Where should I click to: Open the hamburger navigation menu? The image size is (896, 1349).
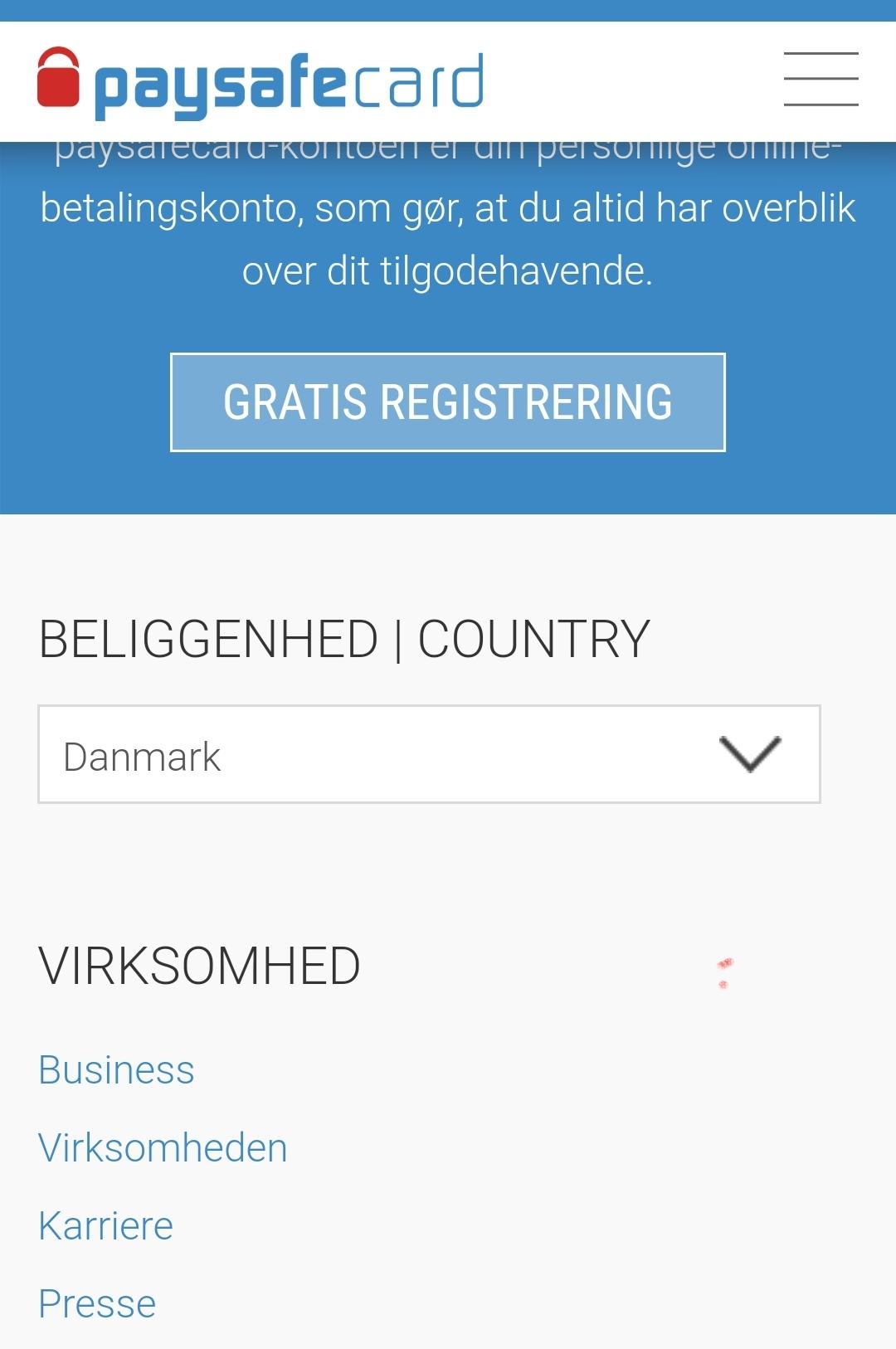click(821, 80)
